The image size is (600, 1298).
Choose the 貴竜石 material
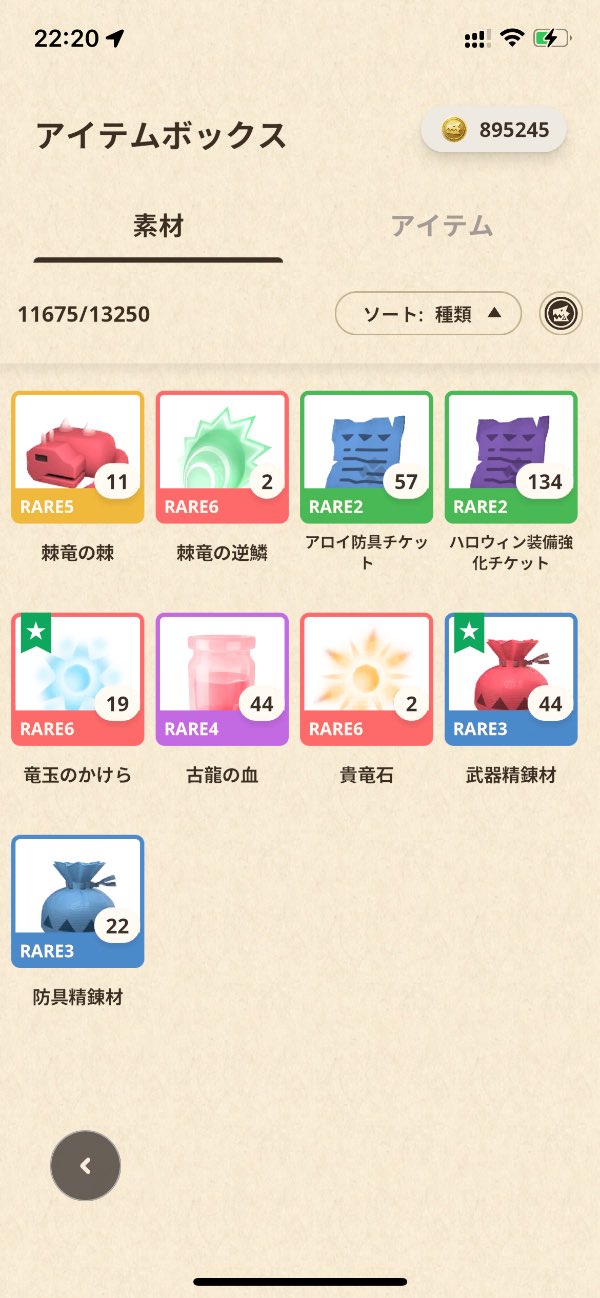click(366, 679)
